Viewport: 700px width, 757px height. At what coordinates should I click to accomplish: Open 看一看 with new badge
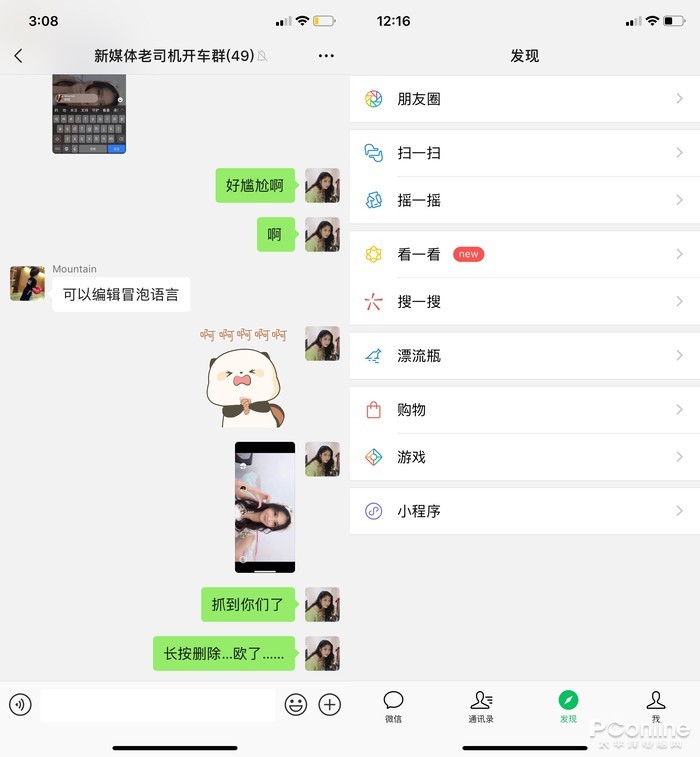click(524, 254)
